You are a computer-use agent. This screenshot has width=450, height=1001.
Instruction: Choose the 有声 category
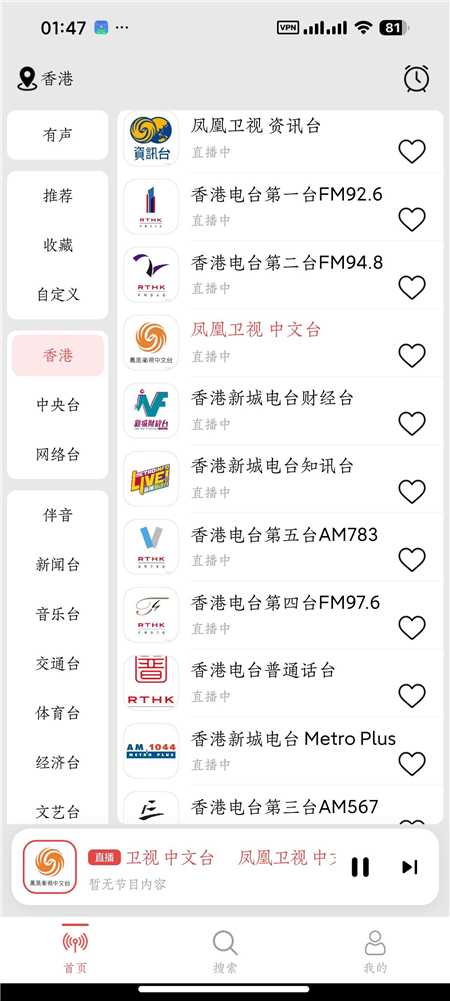click(x=58, y=135)
